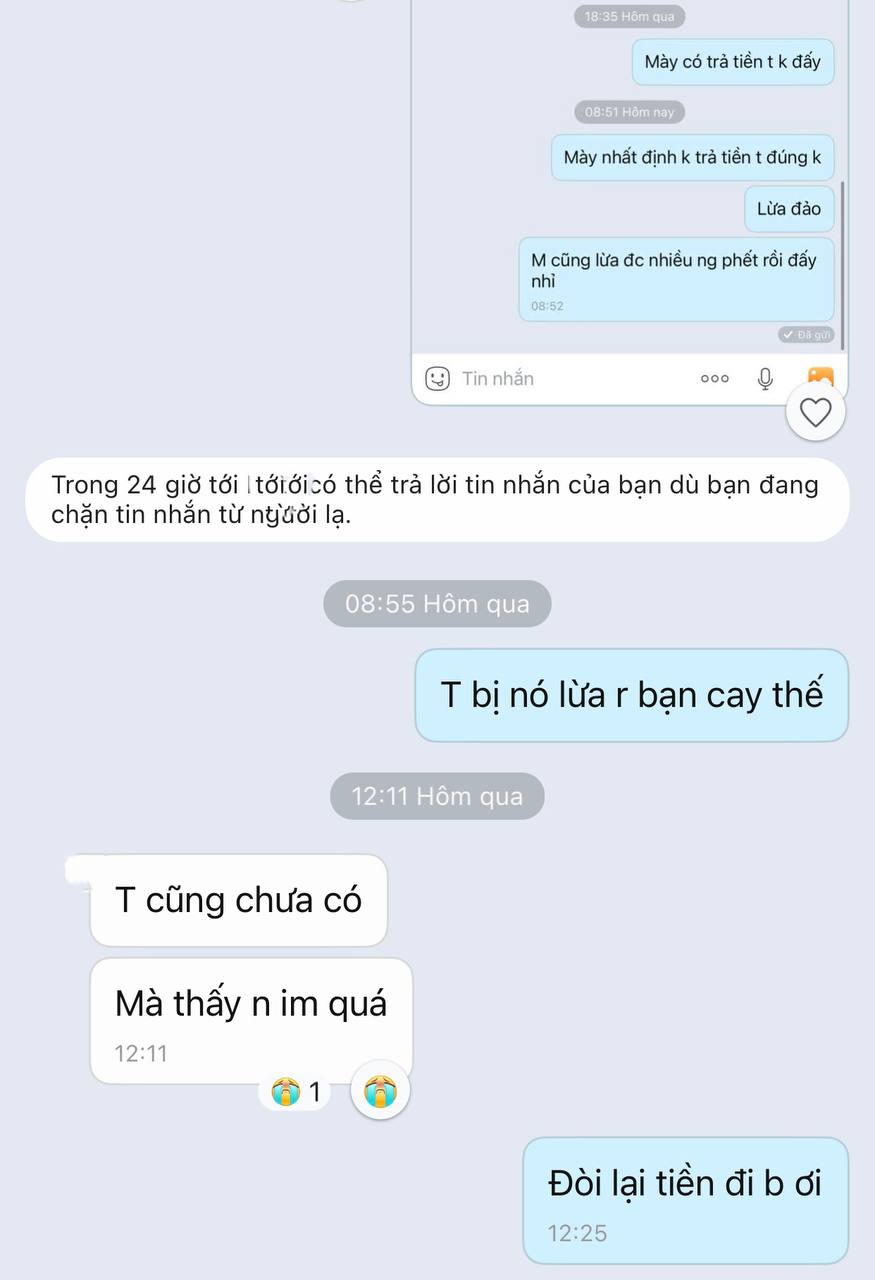This screenshot has height=1280, width=875.
Task: Like the shared screenshot with the heart
Action: (816, 412)
